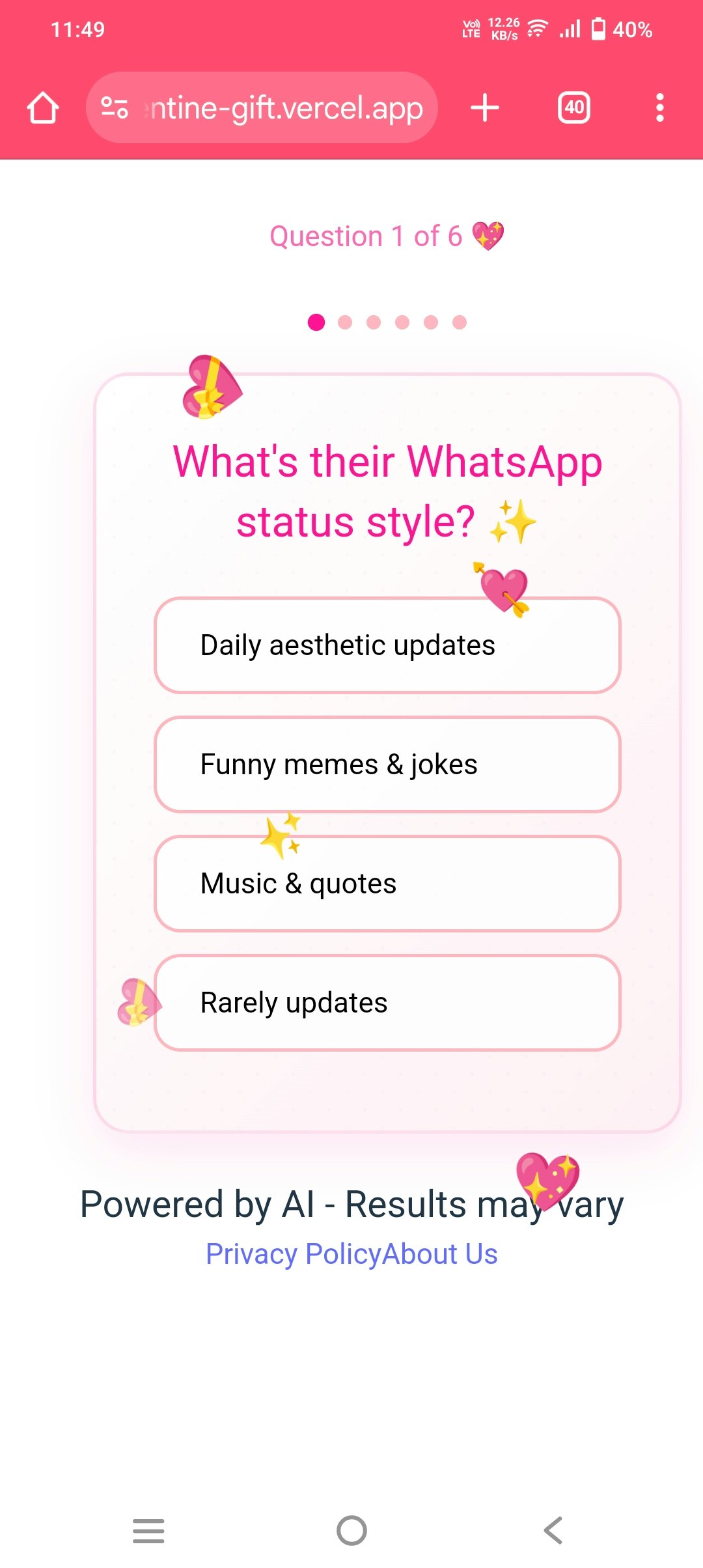View site info icon in address bar
The image size is (703, 1568).
tap(115, 107)
